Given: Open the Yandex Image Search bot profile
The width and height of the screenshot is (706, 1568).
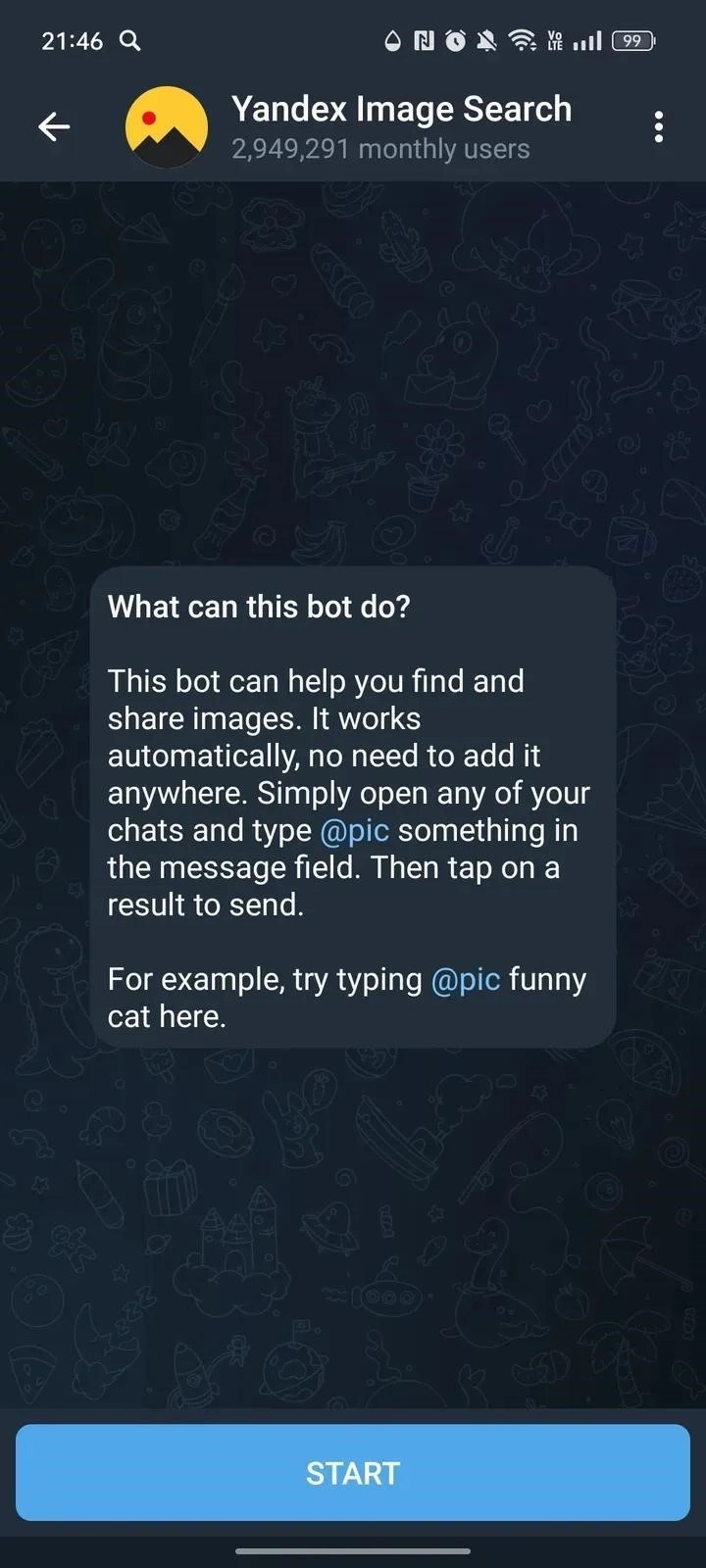Looking at the screenshot, I should [x=400, y=126].
